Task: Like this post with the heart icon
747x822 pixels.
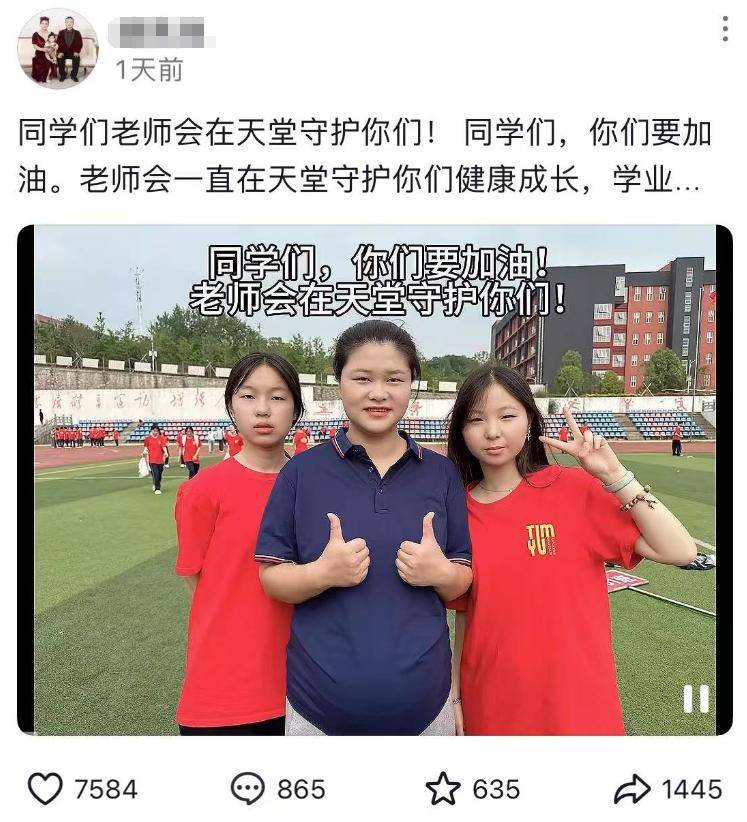Action: click(45, 789)
